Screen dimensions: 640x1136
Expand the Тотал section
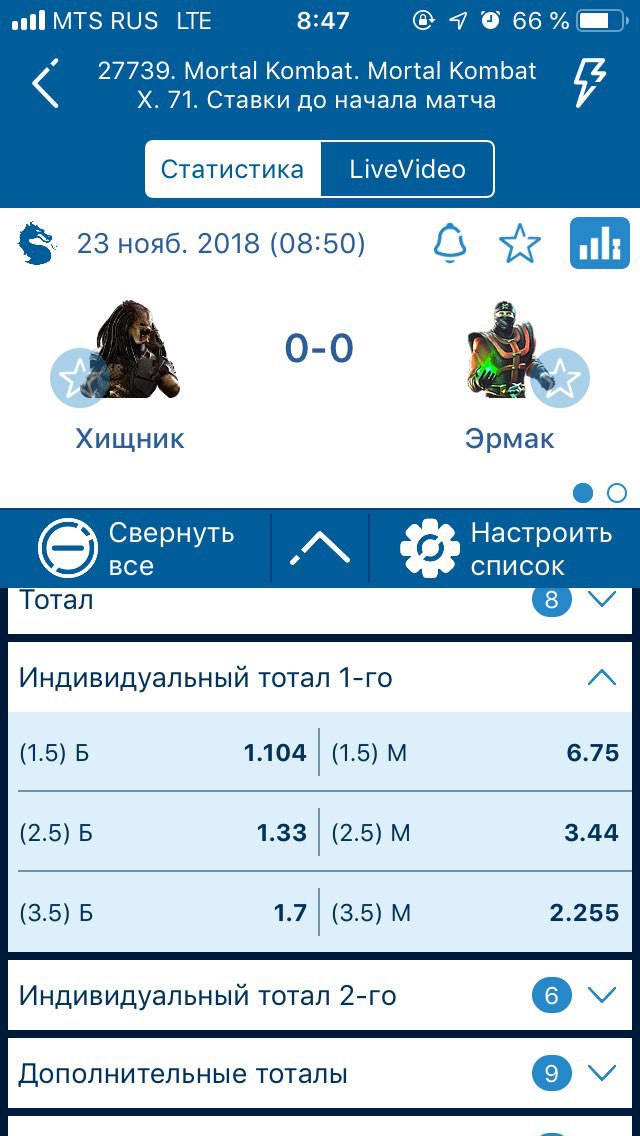(x=320, y=600)
